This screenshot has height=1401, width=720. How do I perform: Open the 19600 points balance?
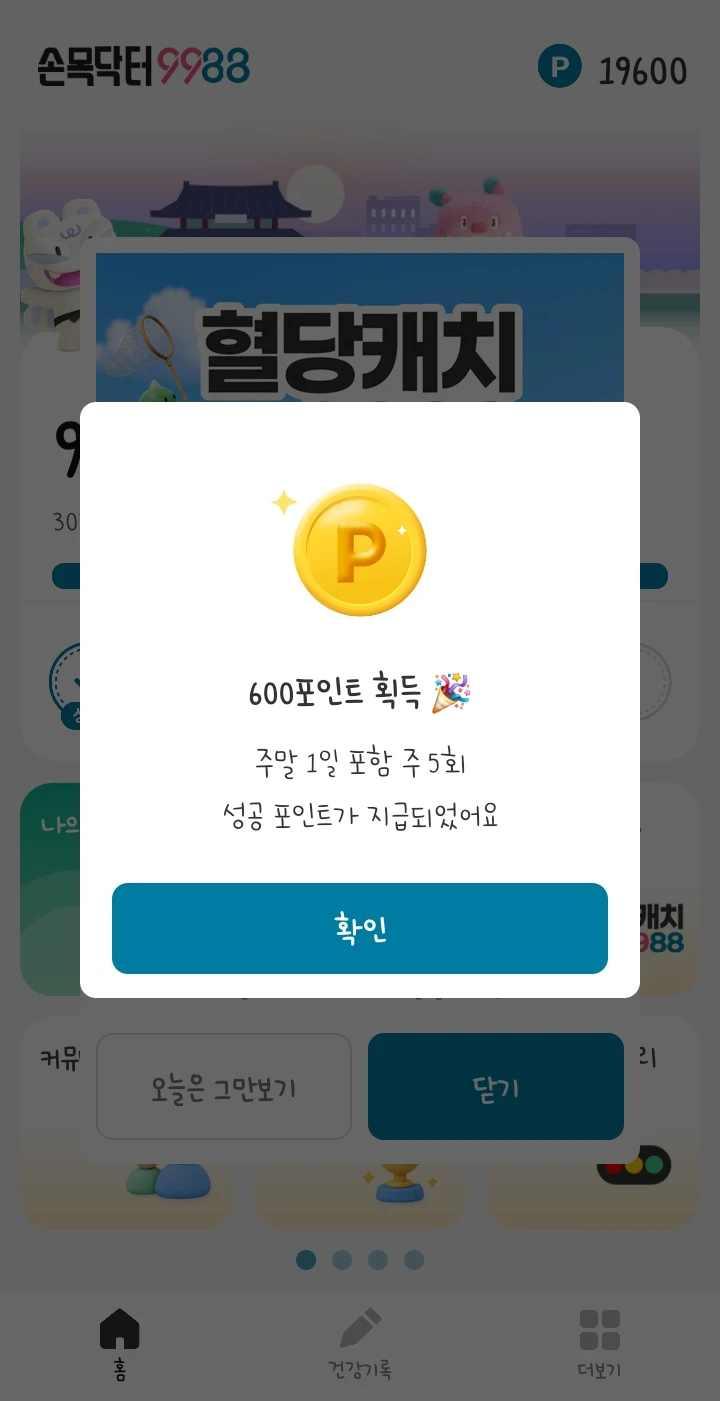click(x=612, y=69)
